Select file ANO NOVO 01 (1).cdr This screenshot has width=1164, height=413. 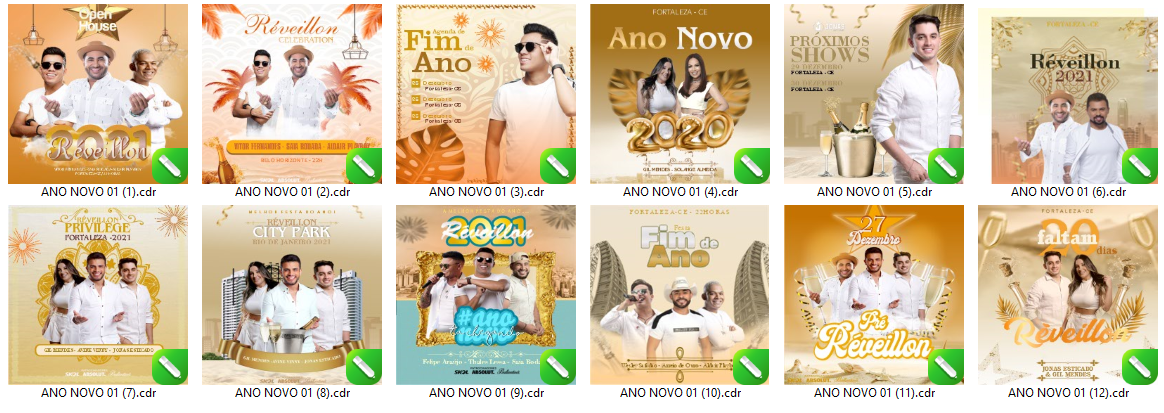point(97,94)
